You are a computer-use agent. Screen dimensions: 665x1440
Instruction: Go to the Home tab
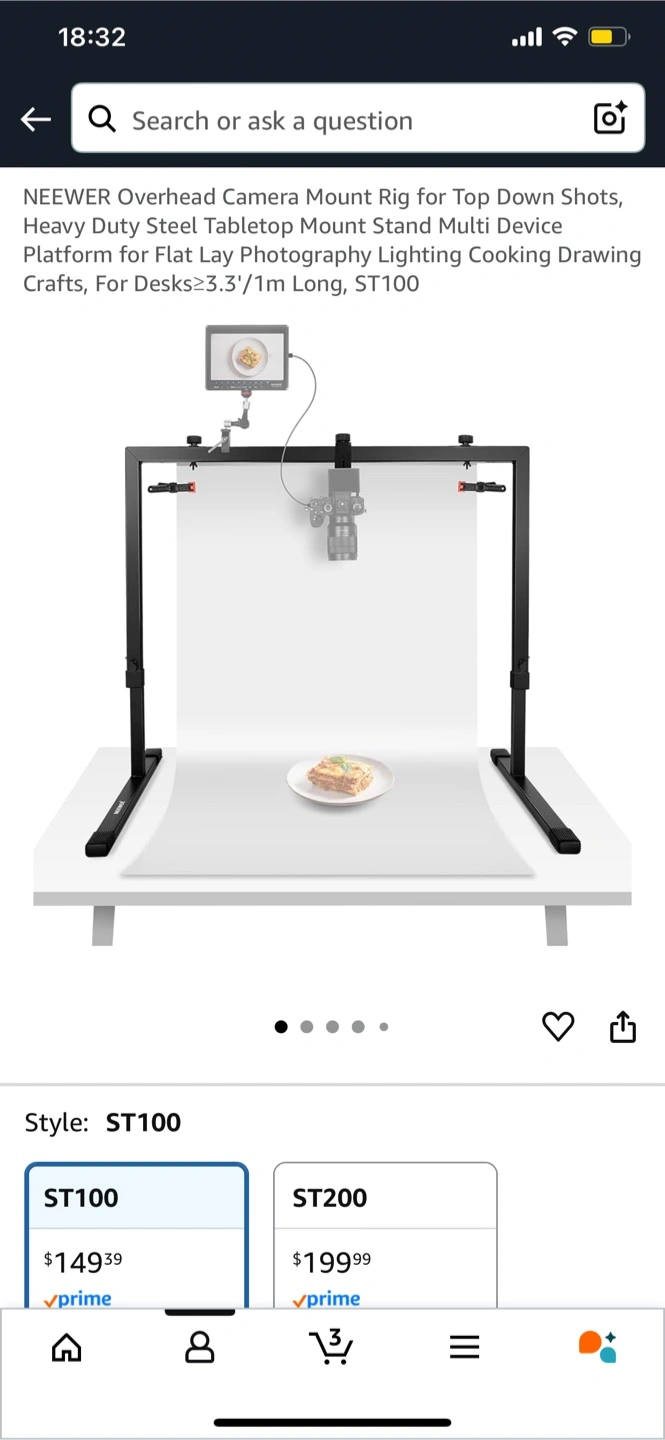(66, 1348)
